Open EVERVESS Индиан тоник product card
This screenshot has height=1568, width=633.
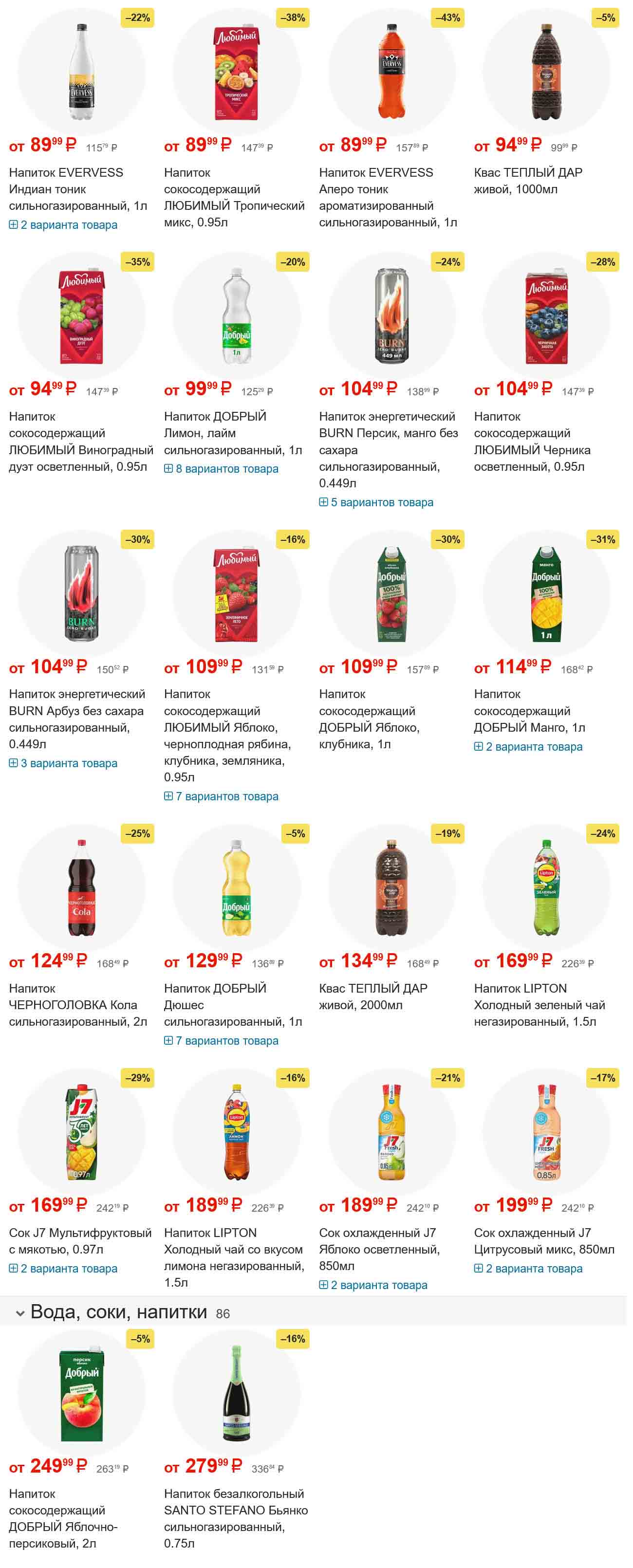pyautogui.click(x=77, y=189)
